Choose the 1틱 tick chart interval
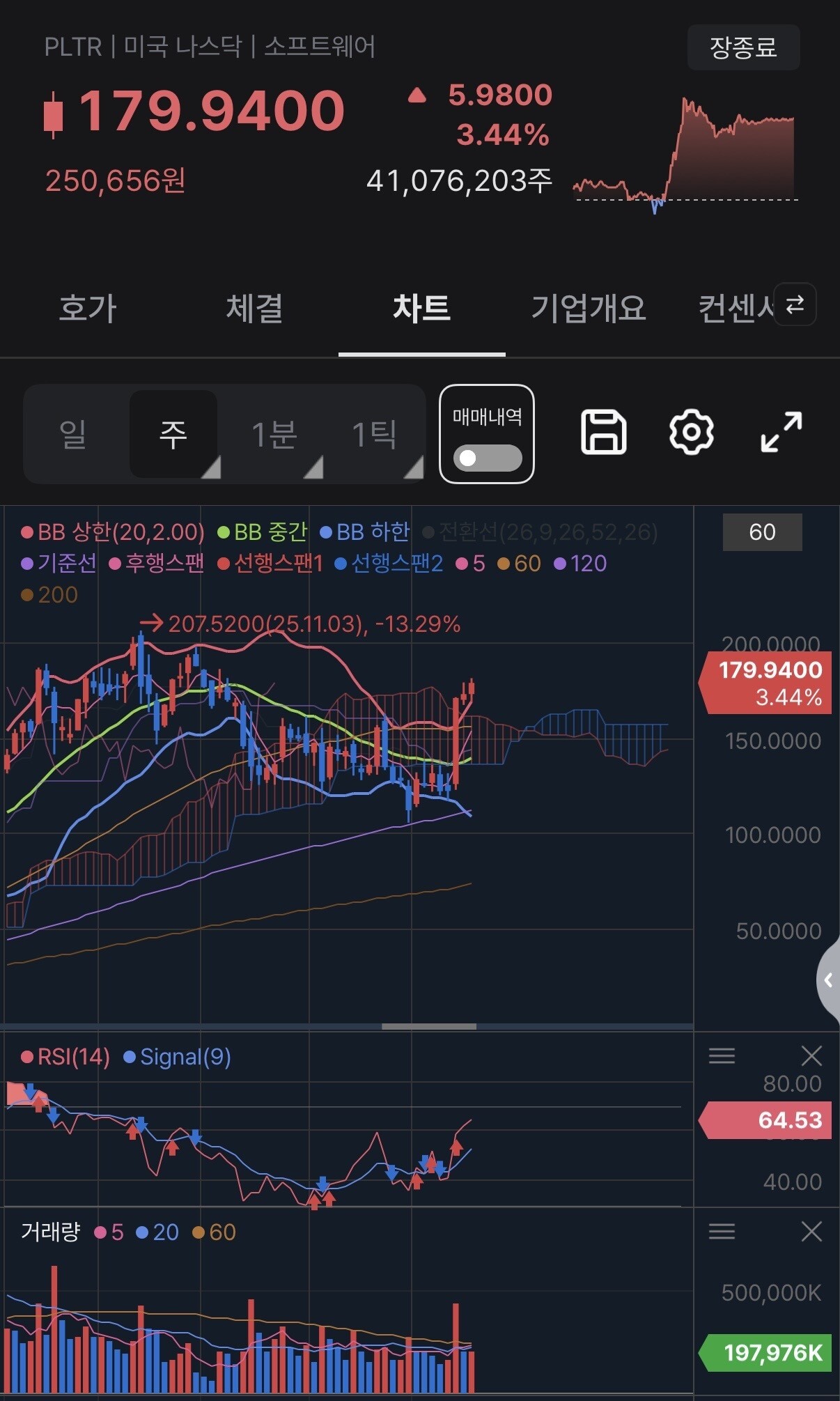 (x=375, y=434)
